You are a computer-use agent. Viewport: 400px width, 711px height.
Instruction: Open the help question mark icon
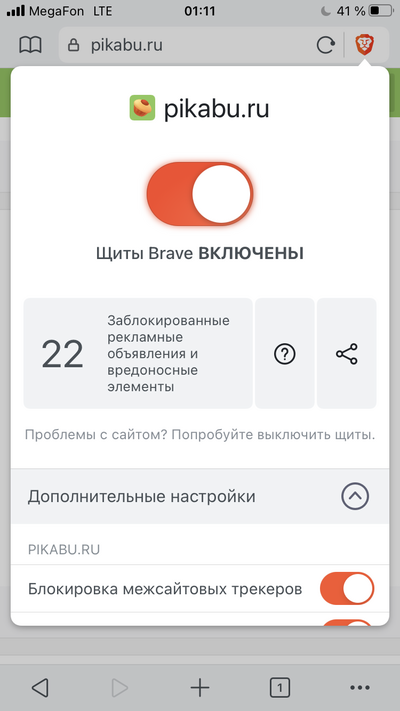[285, 354]
